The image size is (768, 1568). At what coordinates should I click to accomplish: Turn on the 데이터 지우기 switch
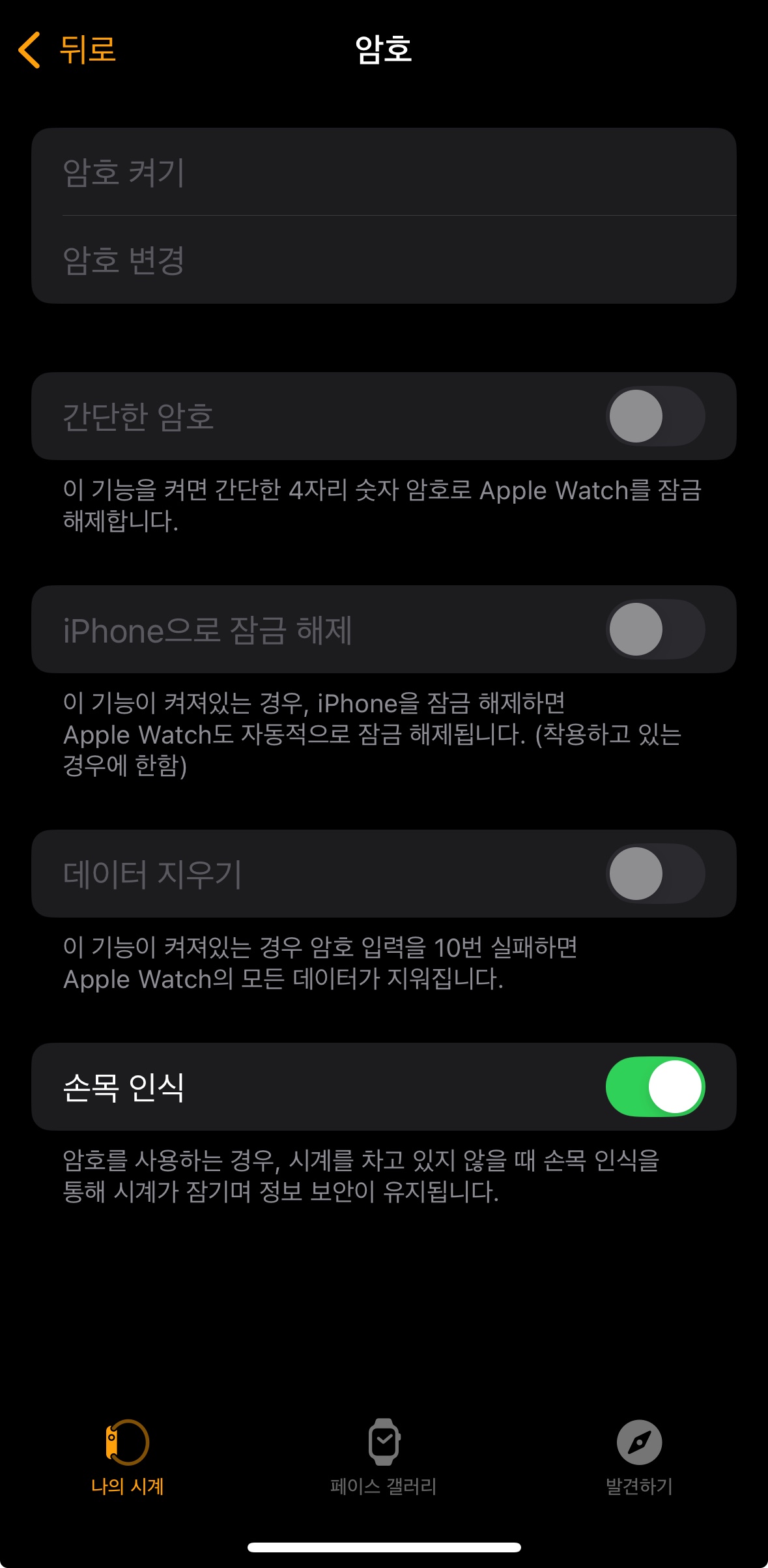(655, 874)
